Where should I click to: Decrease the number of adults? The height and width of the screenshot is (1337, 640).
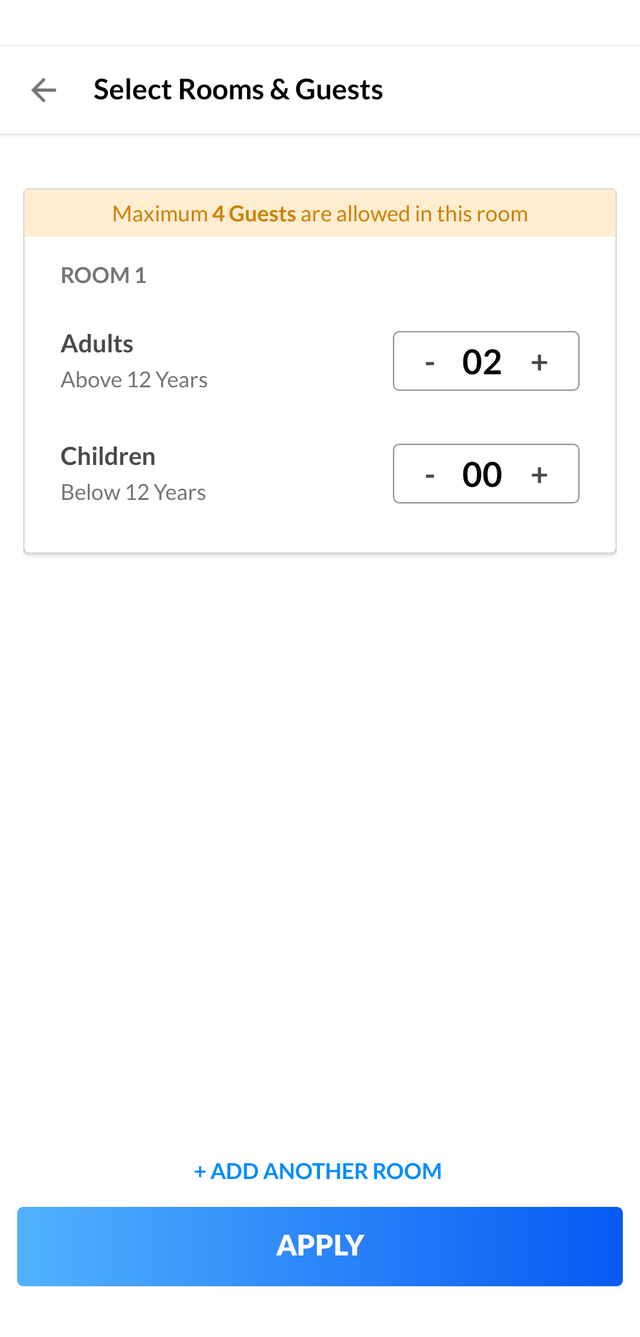pos(430,362)
